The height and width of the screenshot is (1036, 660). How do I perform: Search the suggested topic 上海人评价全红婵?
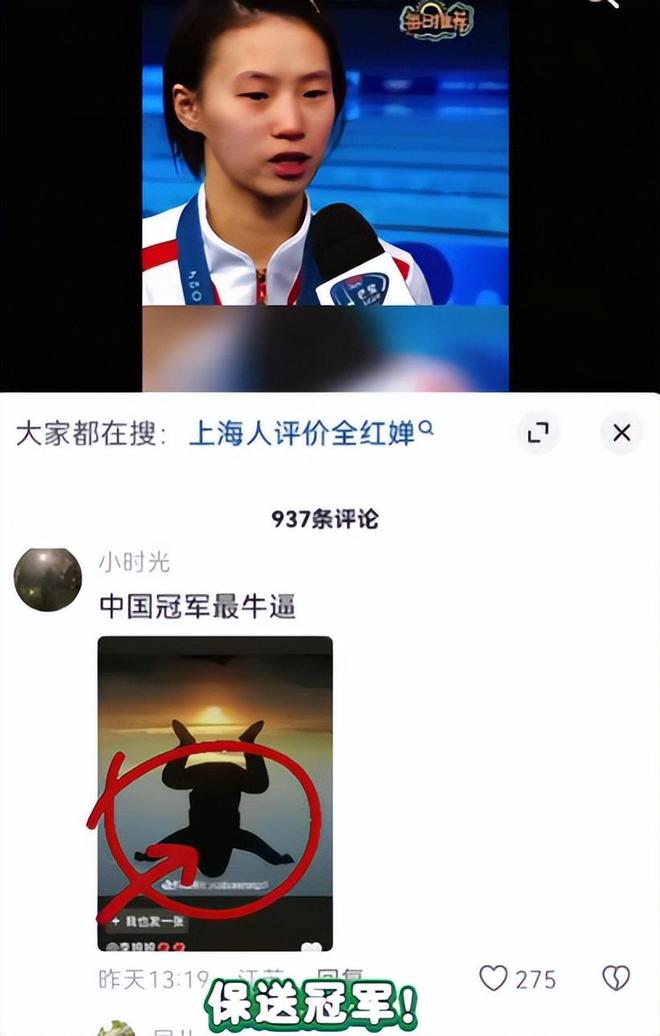[x=310, y=433]
